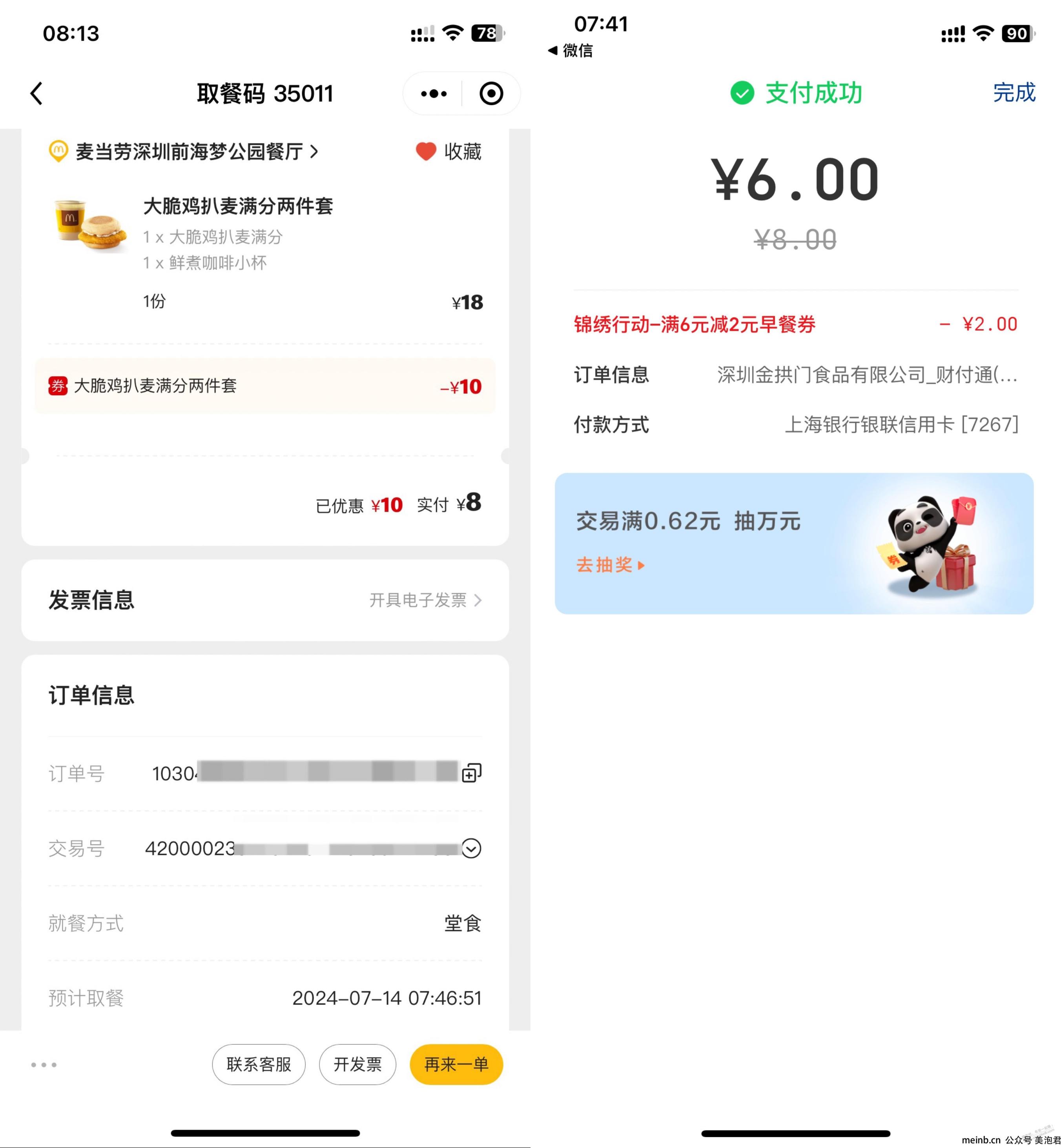Copy the order number

(x=471, y=773)
